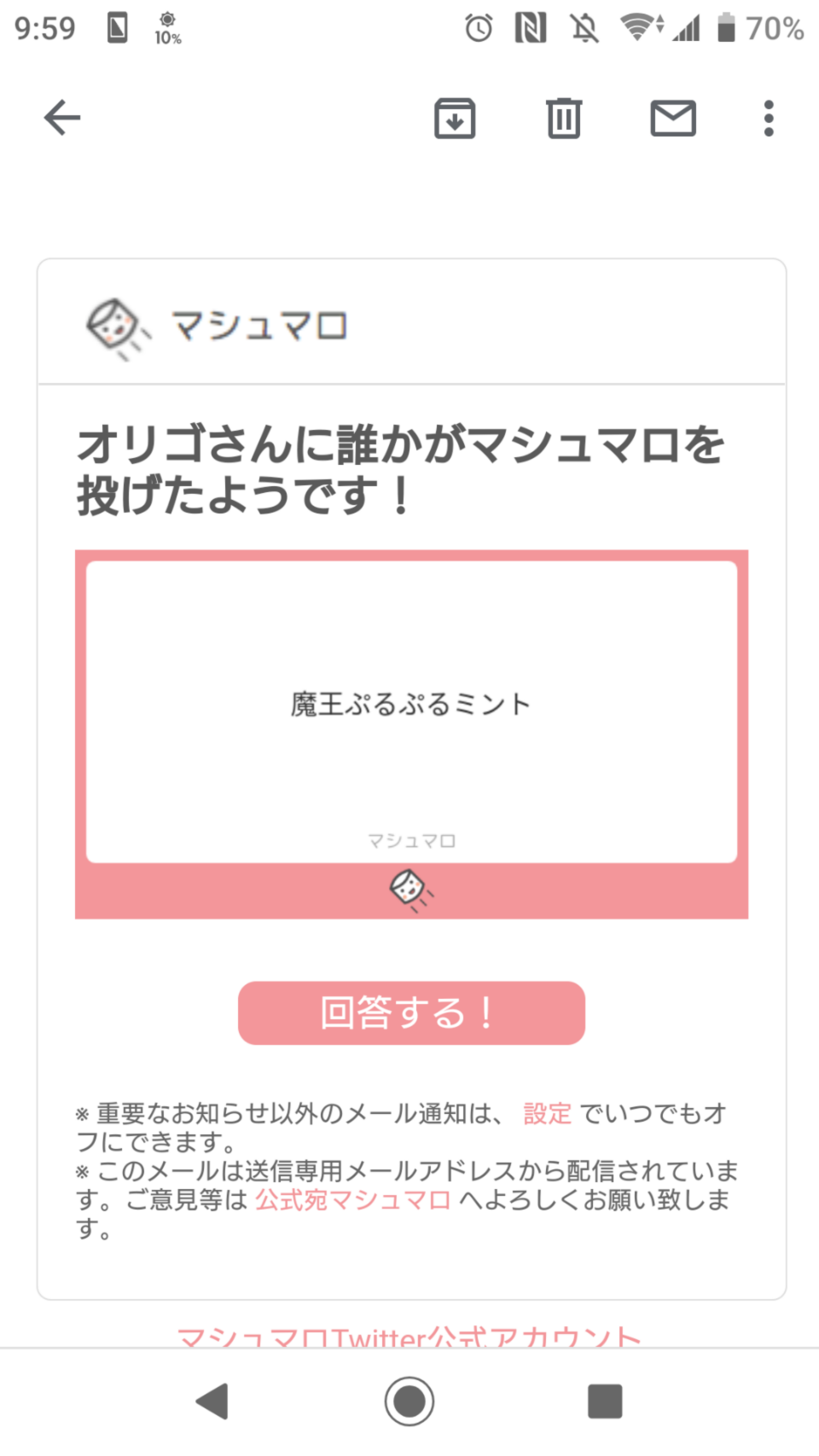Mark email as unread
The height and width of the screenshot is (1456, 819).
point(673,118)
